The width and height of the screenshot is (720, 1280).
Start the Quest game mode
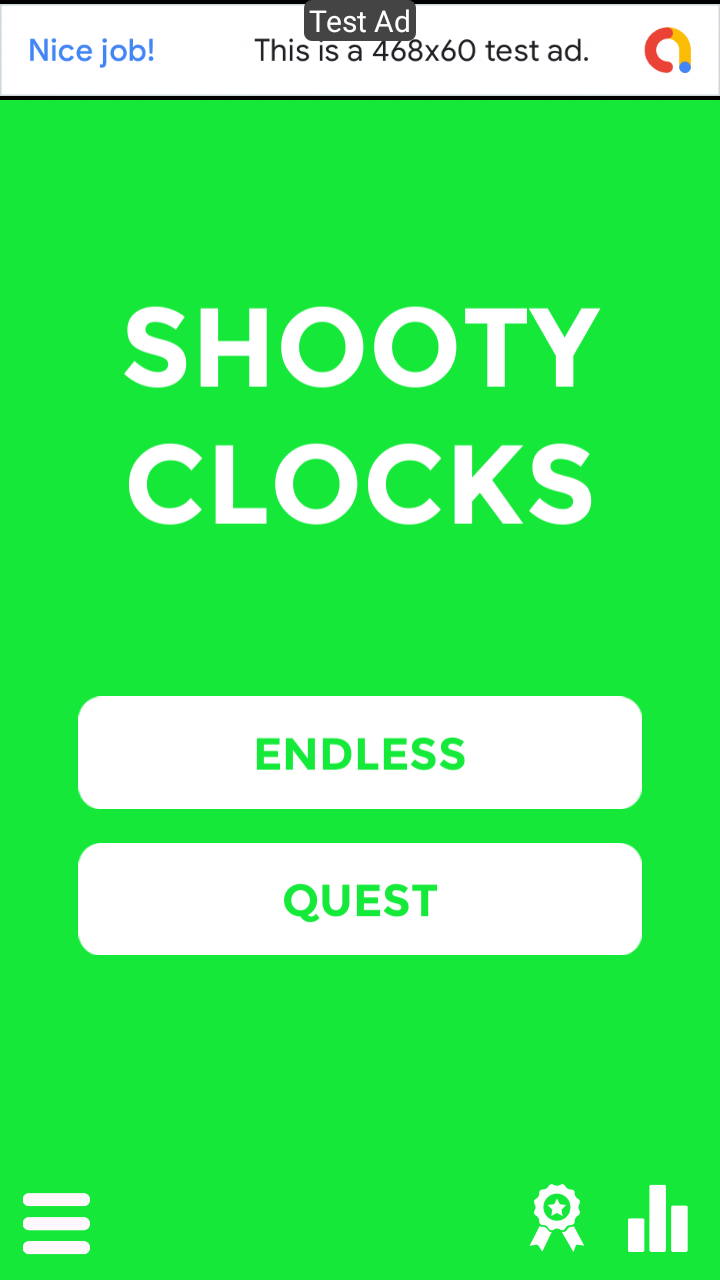tap(360, 899)
